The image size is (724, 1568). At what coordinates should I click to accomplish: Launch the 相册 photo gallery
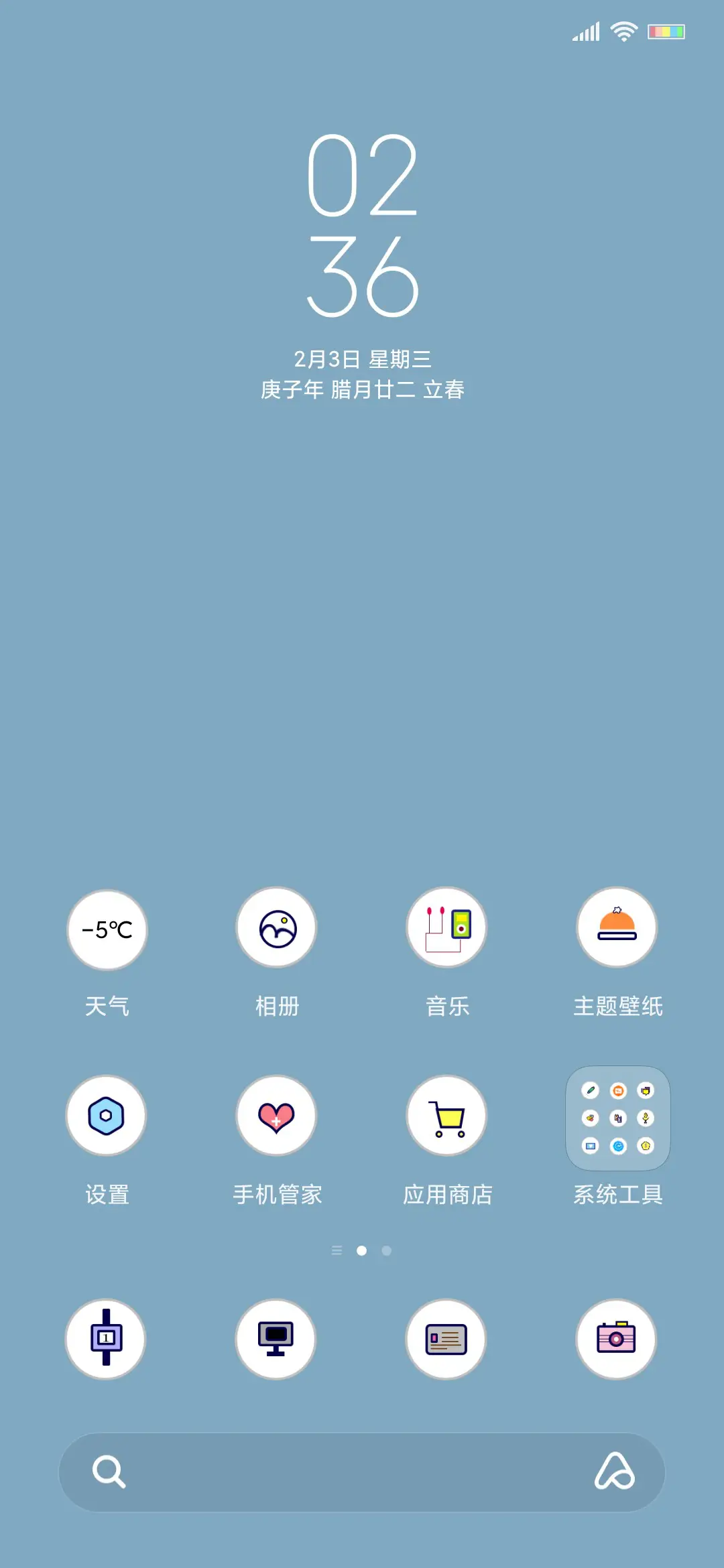(276, 928)
